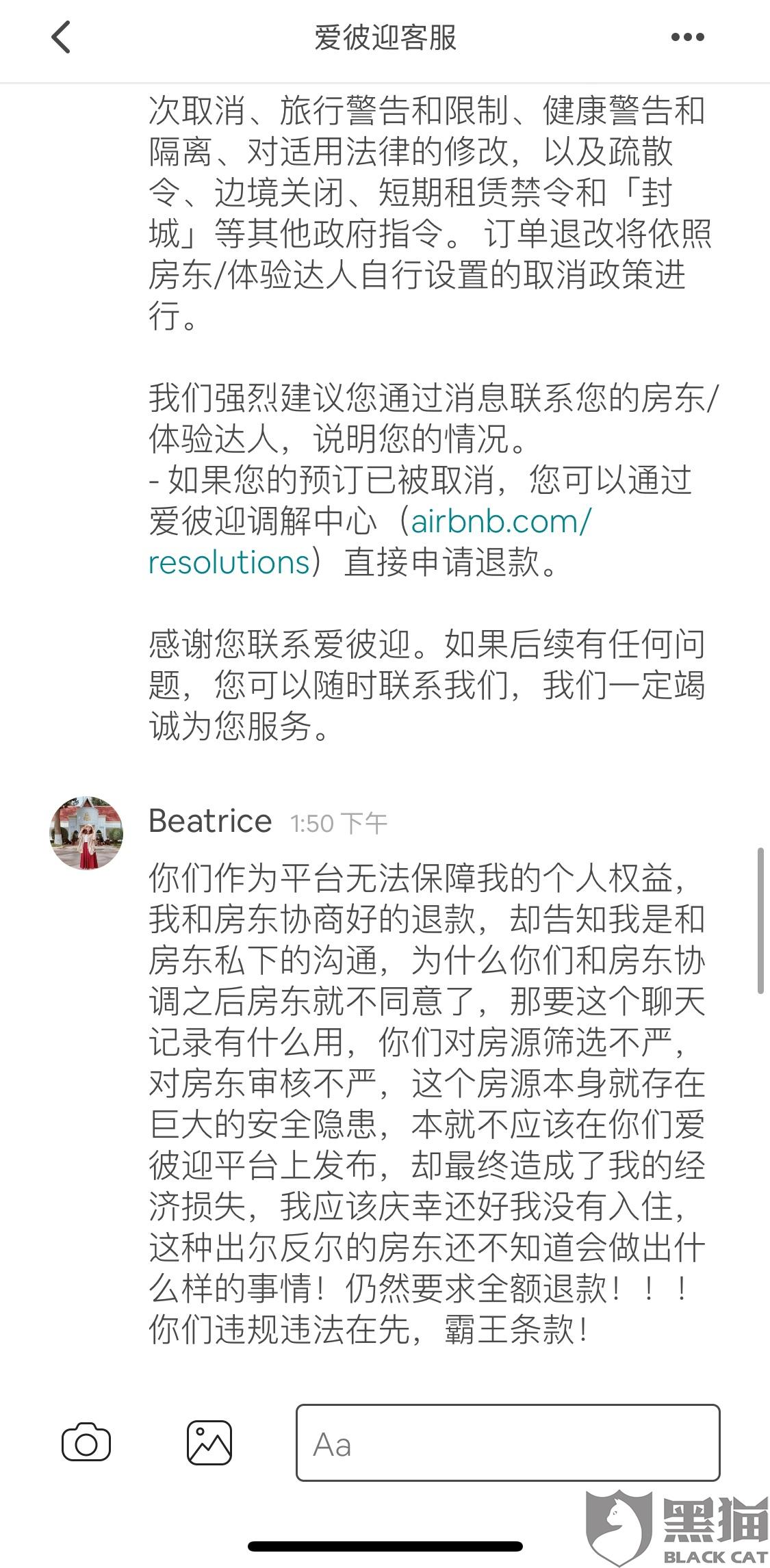
Task: Focus the Aa message input field
Action: click(507, 1443)
